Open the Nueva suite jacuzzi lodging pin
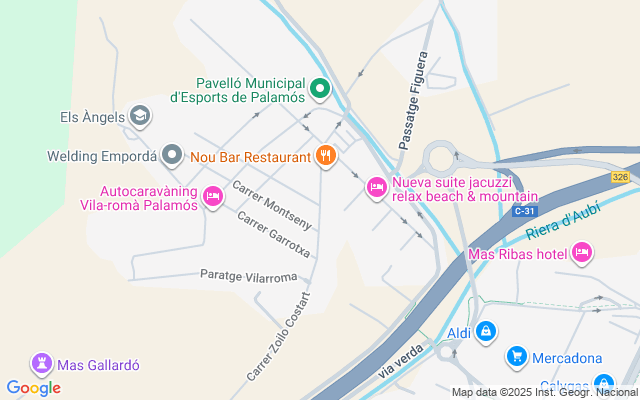The width and height of the screenshot is (640, 400). click(x=377, y=187)
